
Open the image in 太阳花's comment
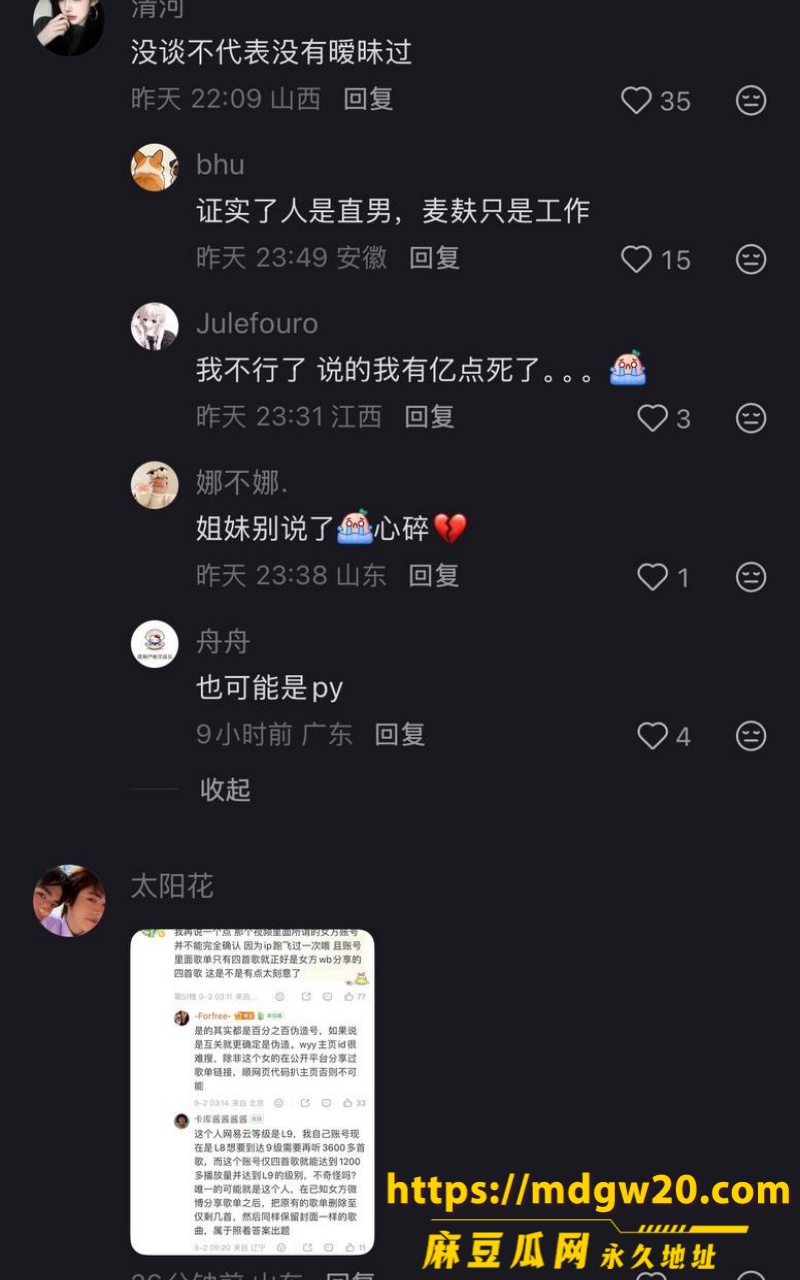(252, 1092)
